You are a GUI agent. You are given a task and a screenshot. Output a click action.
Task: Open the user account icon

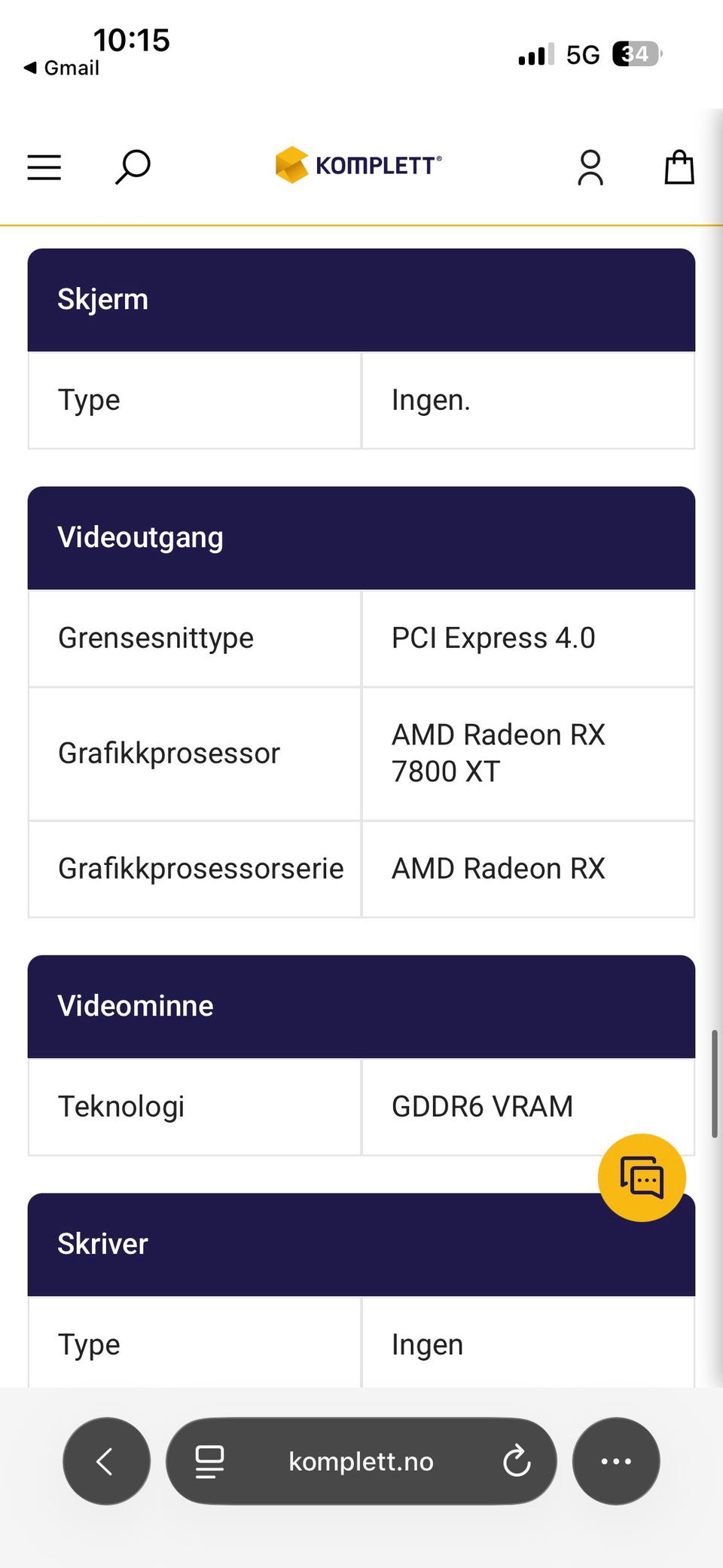click(590, 167)
